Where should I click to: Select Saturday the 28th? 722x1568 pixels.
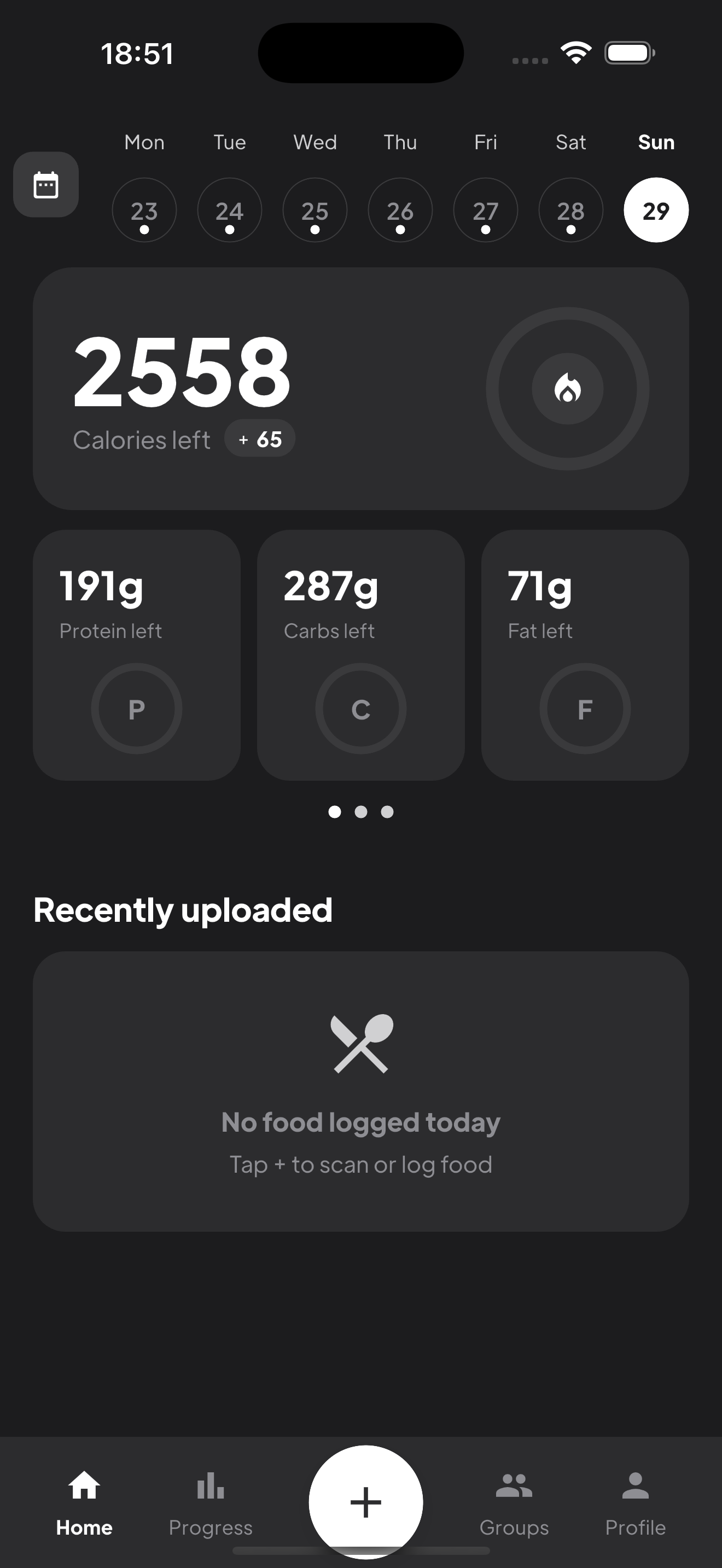tap(570, 210)
